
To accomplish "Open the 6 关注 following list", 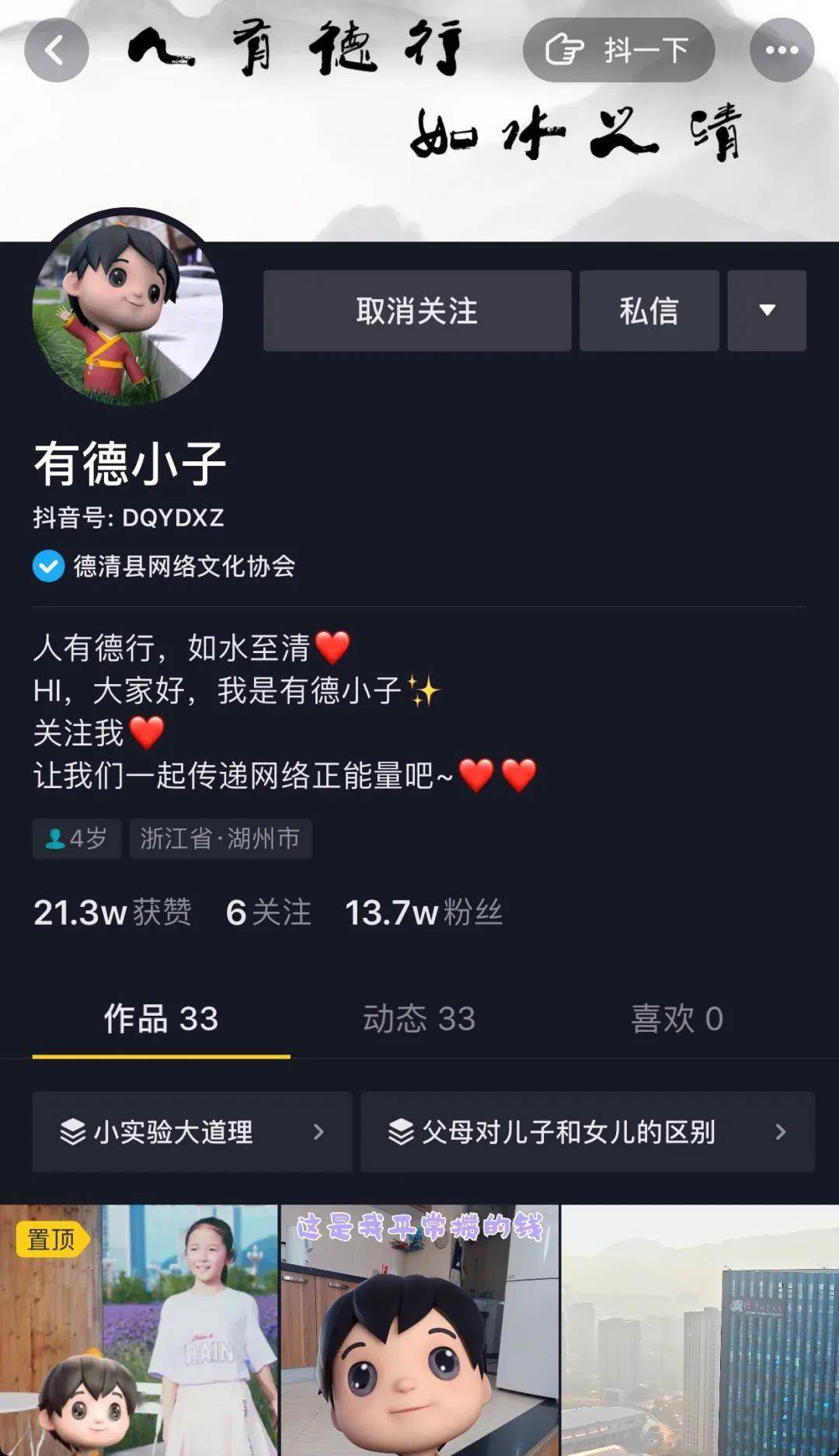I will [x=268, y=912].
